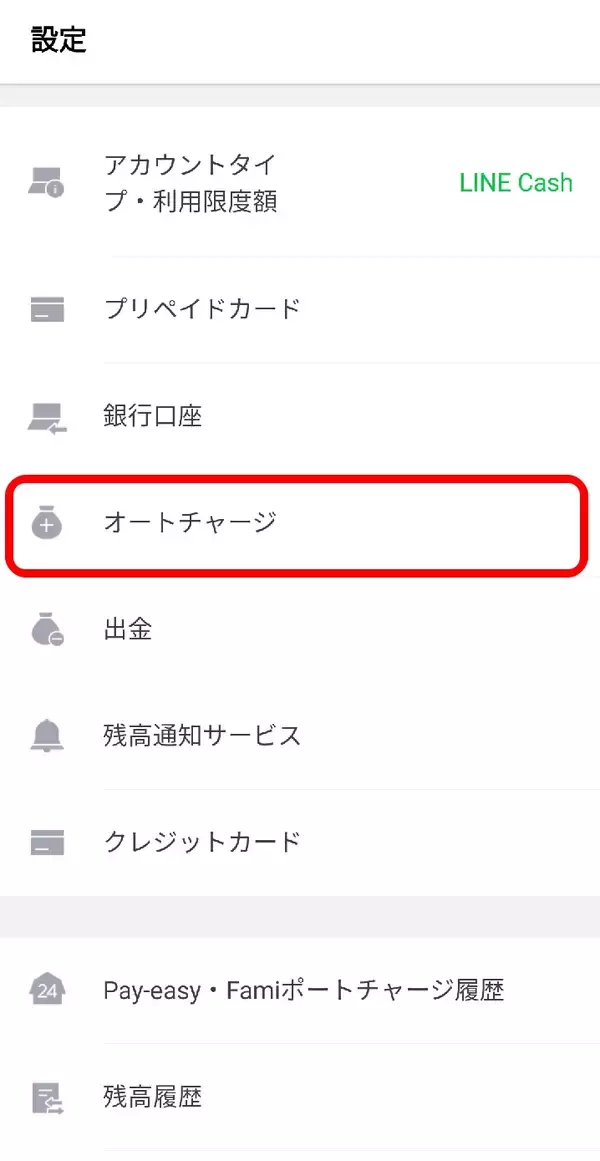Open 残高履歴 balance history
Image resolution: width=600 pixels, height=1161 pixels.
[300, 1097]
